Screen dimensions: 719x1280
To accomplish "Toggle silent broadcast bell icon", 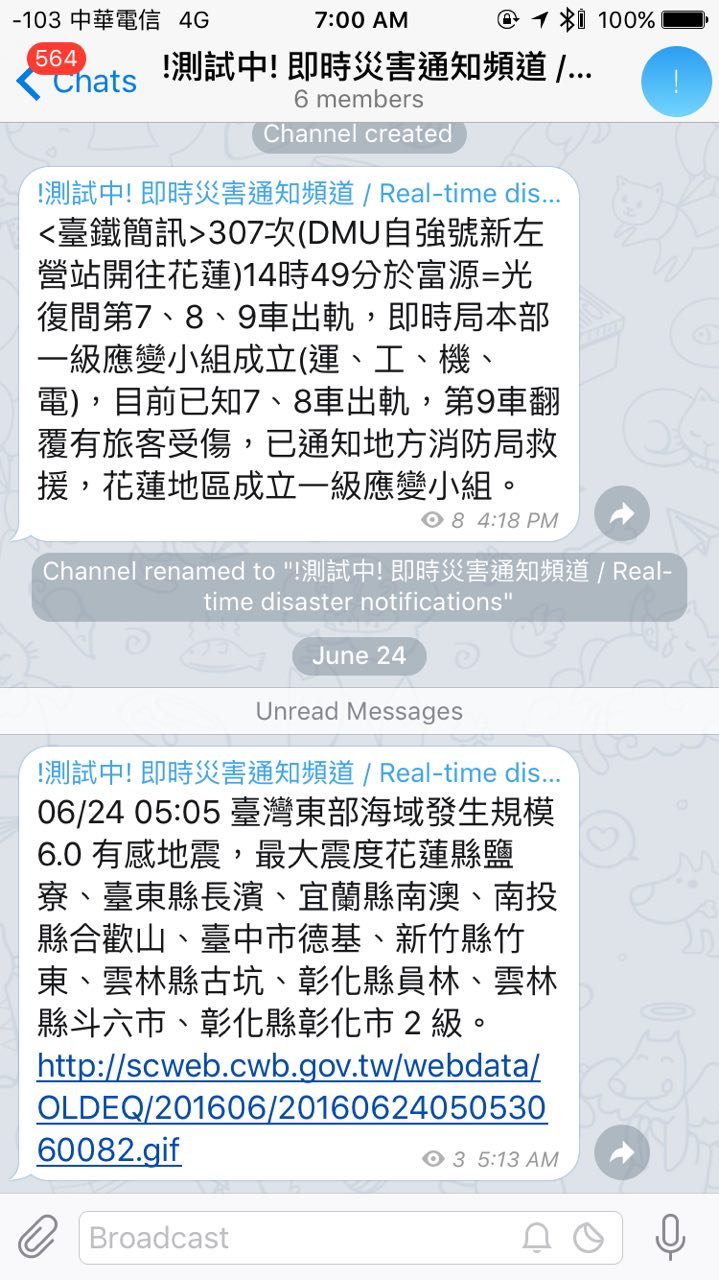I will pyautogui.click(x=537, y=1238).
